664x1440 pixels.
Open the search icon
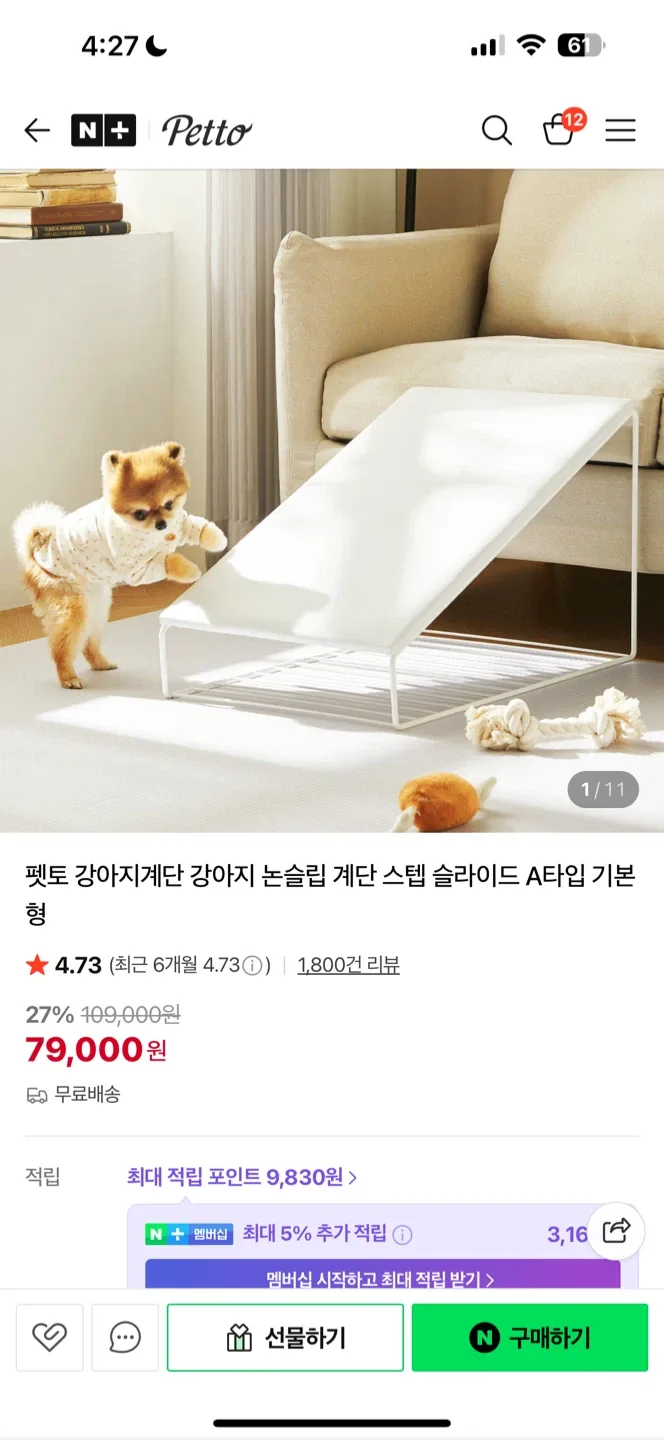coord(496,130)
